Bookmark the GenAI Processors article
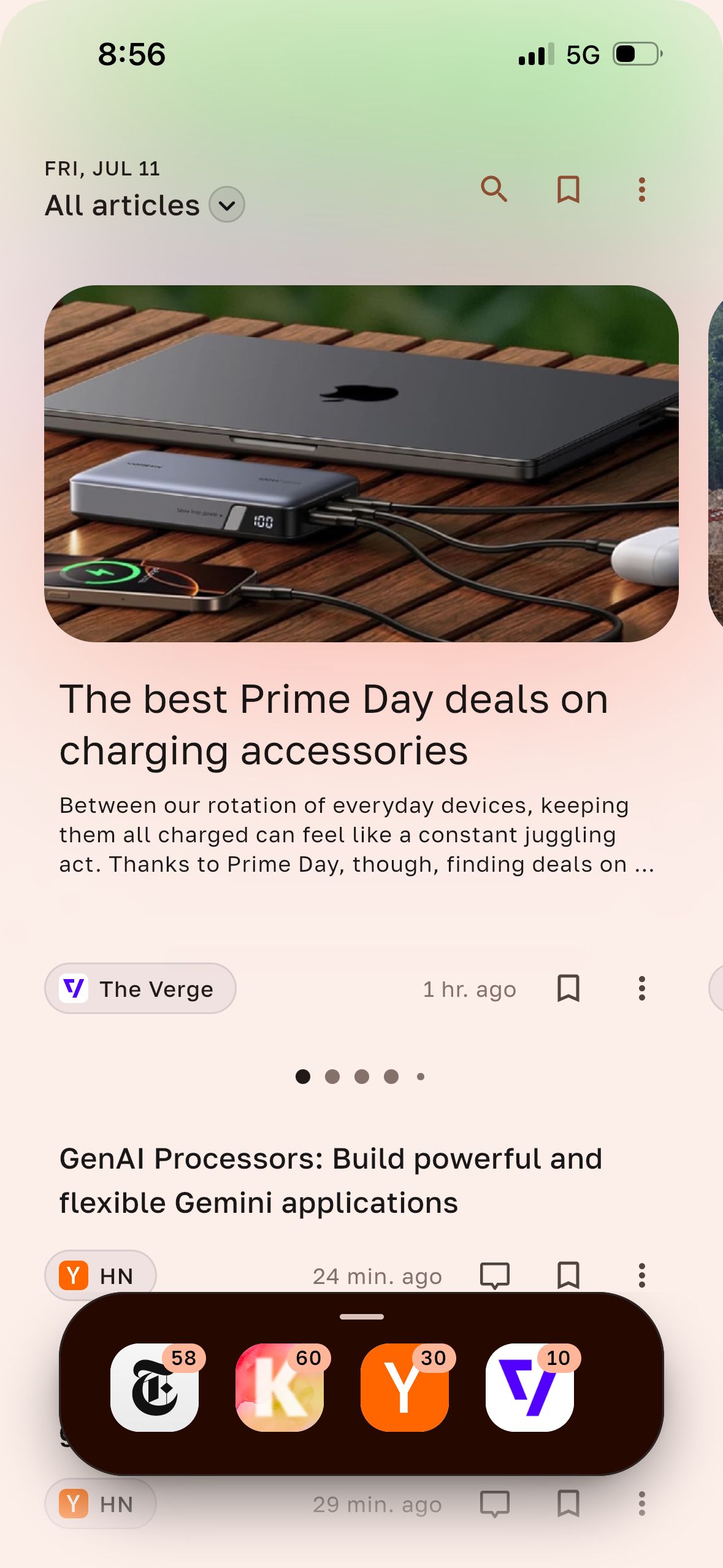The image size is (723, 1568). pos(568,1276)
